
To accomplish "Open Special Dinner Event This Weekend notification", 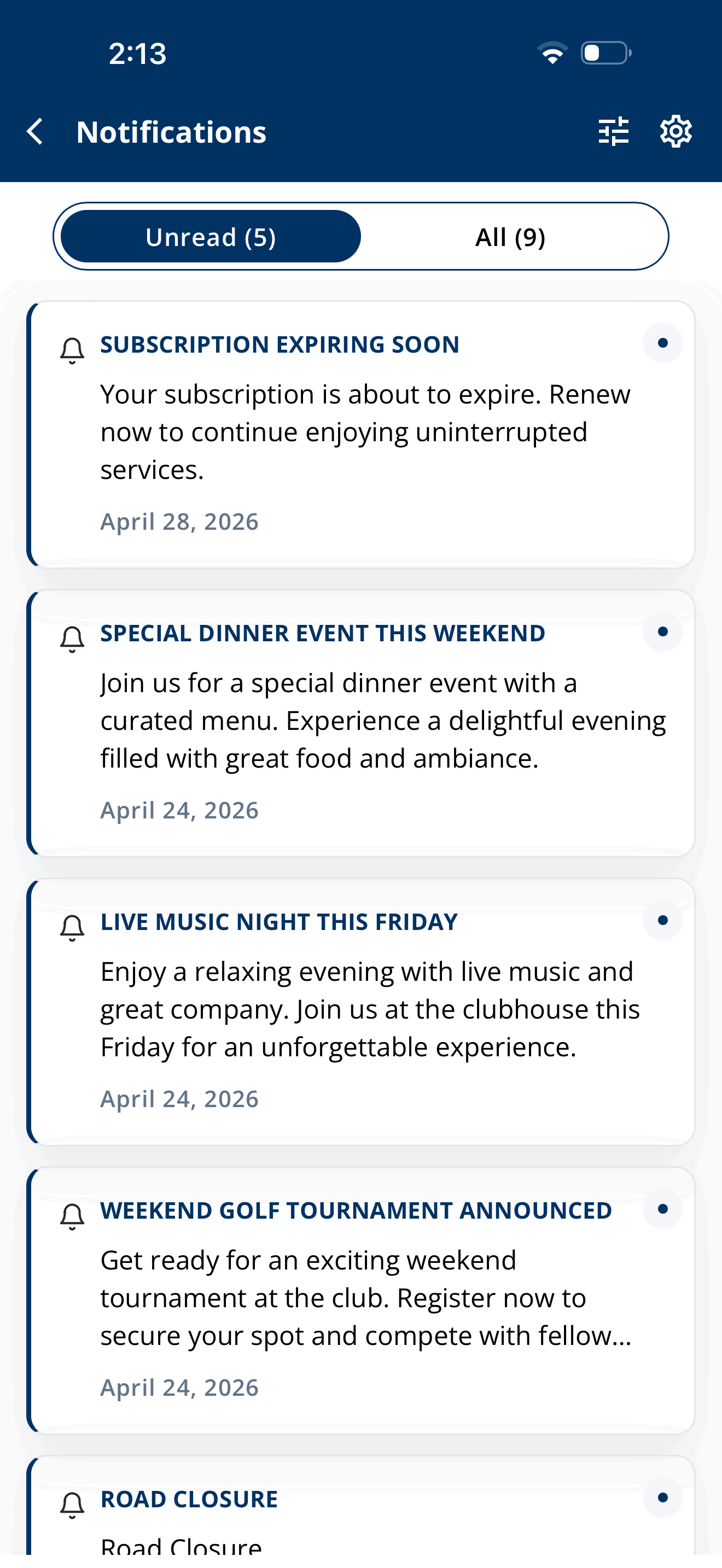I will click(361, 723).
